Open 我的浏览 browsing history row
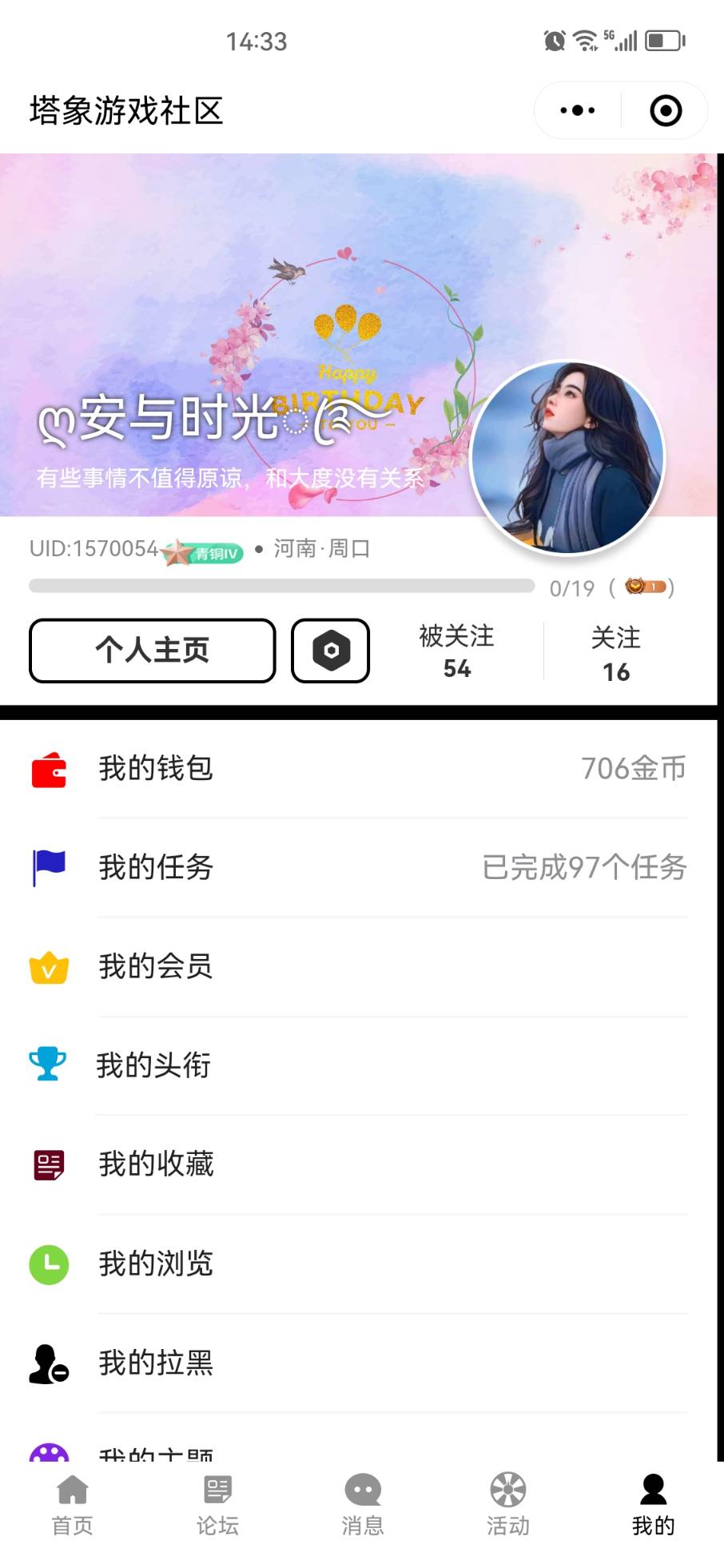 [360, 1264]
